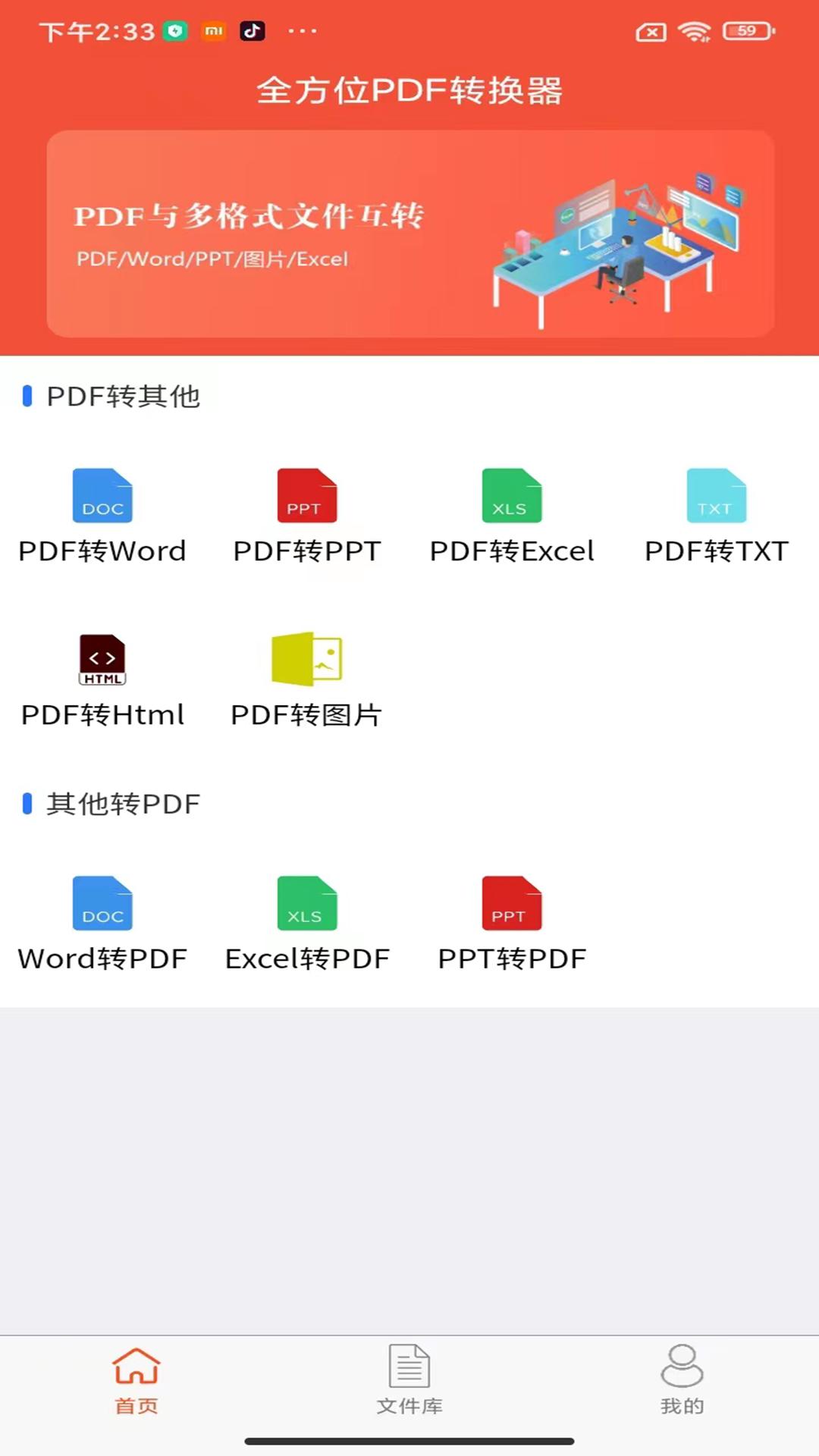Tap the PDF转其他 section header

click(x=112, y=396)
